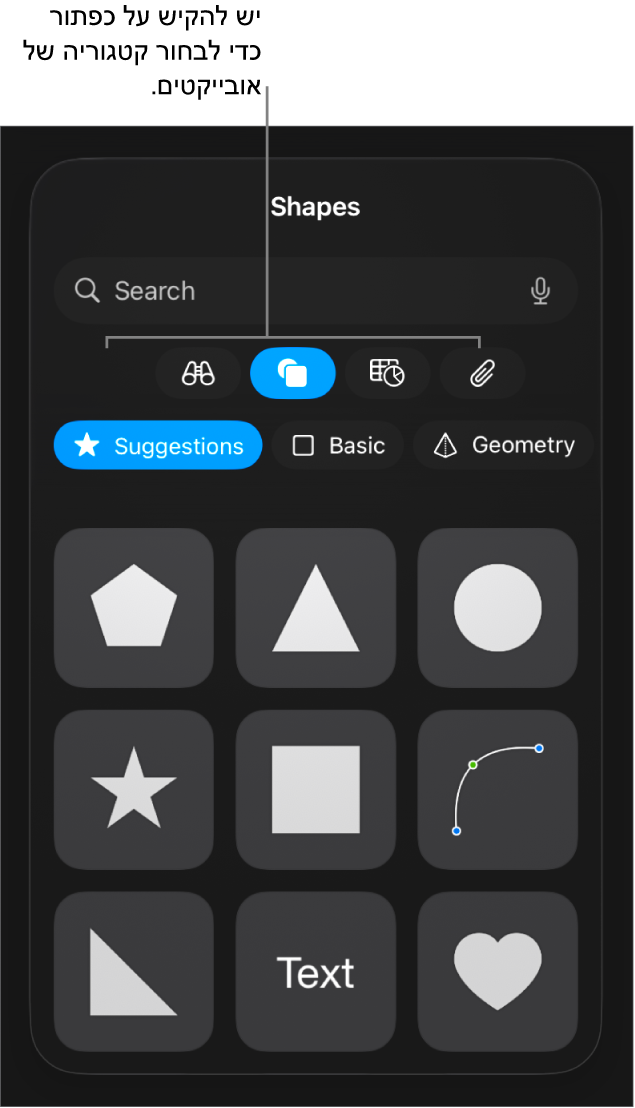Screen dimensions: 635x1108
Task: Show the Basic shapes category
Action: point(338,446)
